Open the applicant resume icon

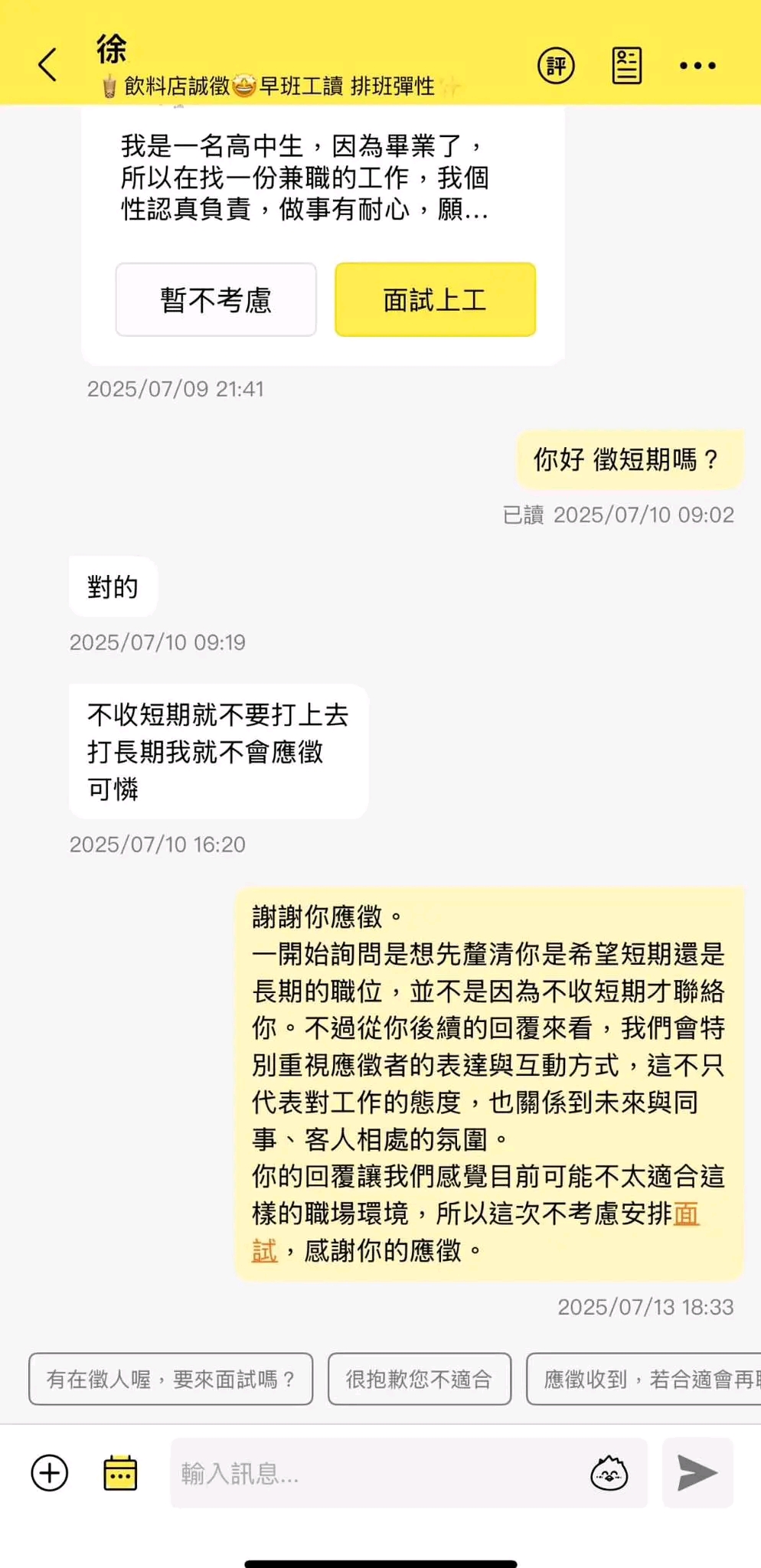point(626,66)
